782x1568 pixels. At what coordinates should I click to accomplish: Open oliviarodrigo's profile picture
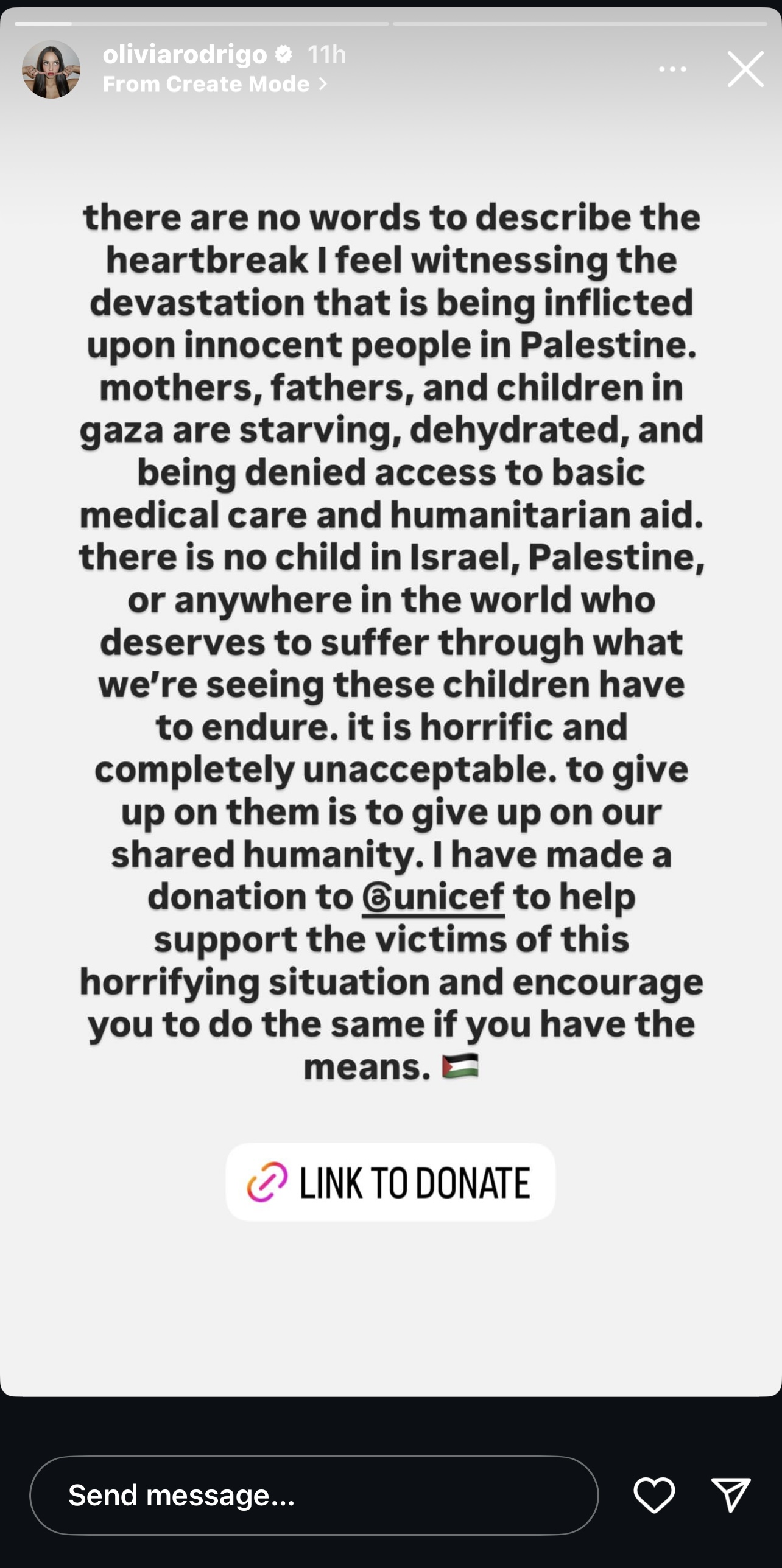click(51, 69)
